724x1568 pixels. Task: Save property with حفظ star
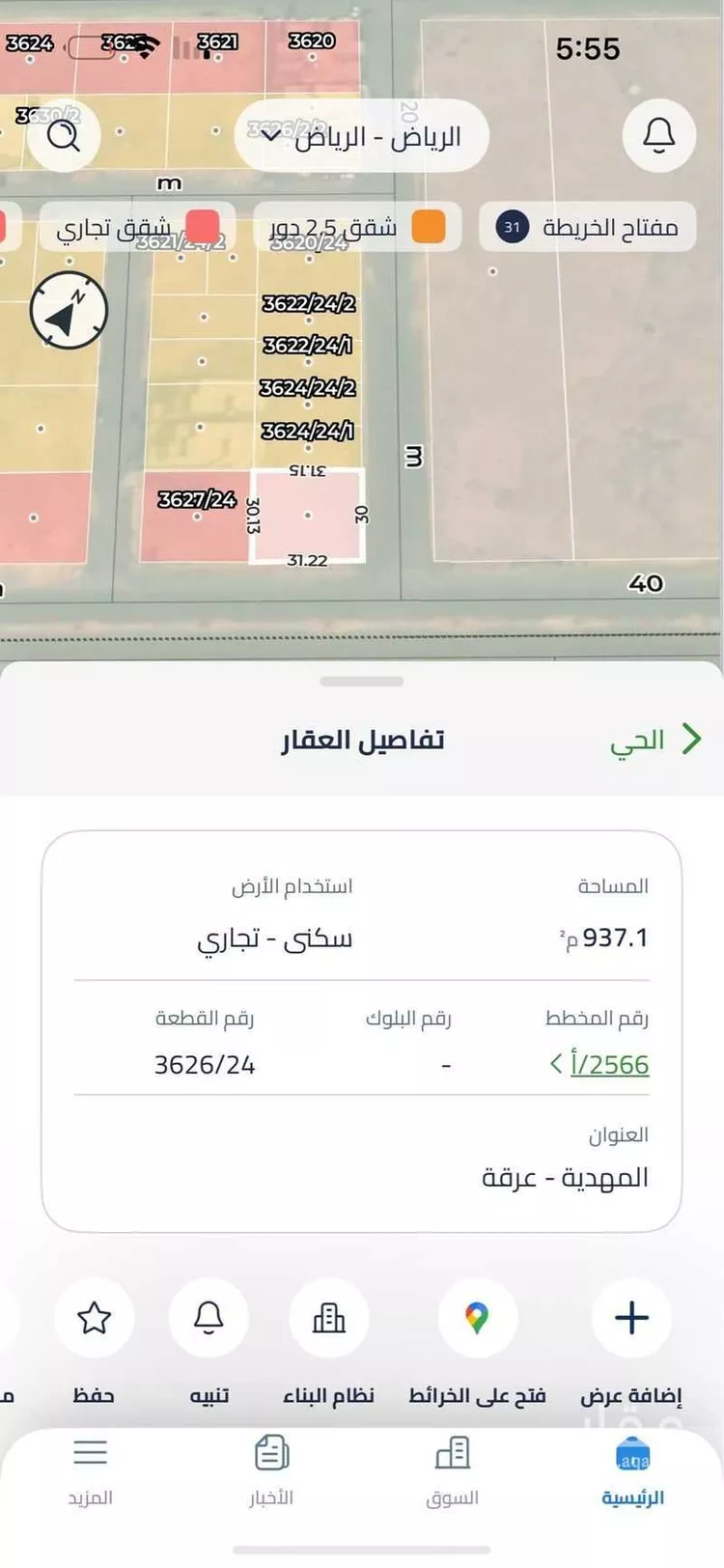pyautogui.click(x=94, y=1318)
